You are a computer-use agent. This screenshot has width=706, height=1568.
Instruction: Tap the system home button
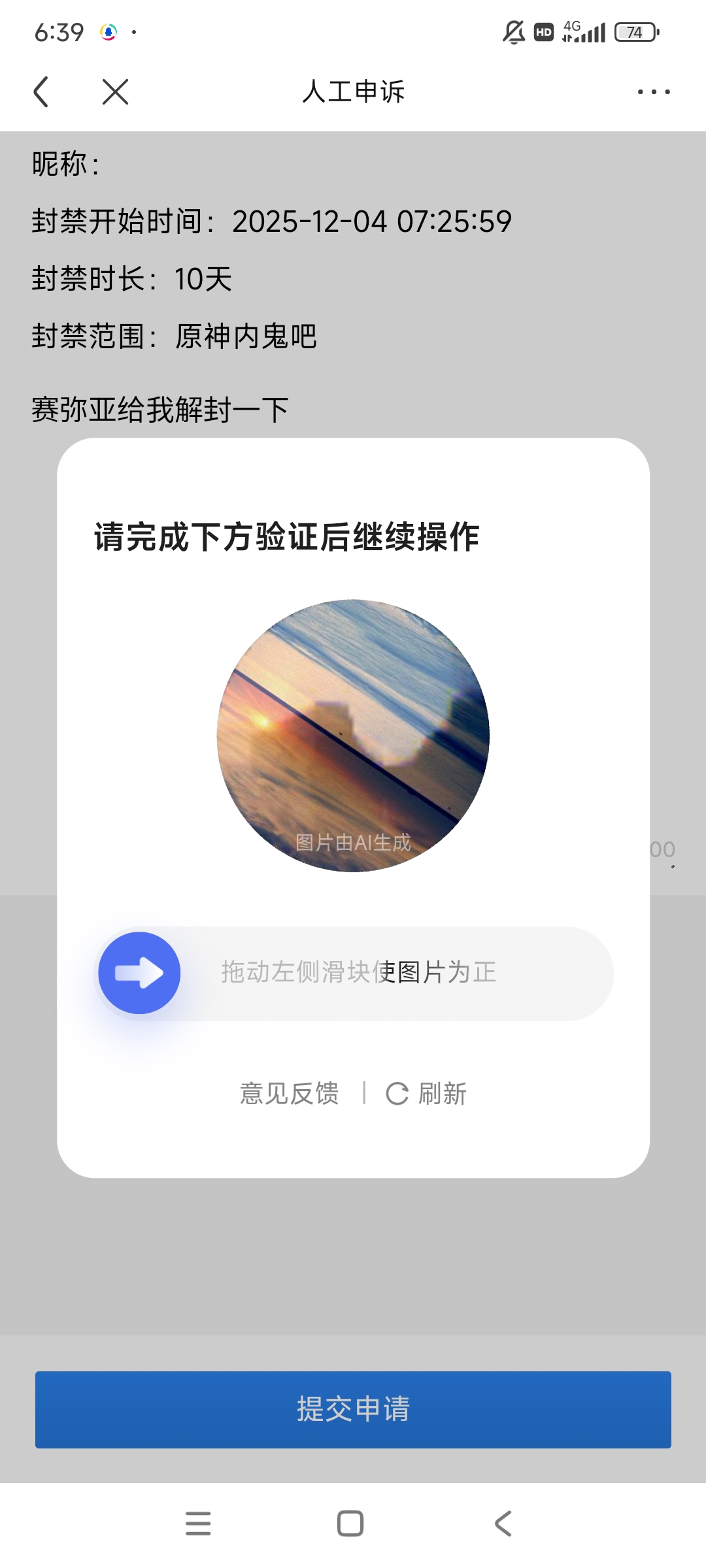tap(350, 1524)
